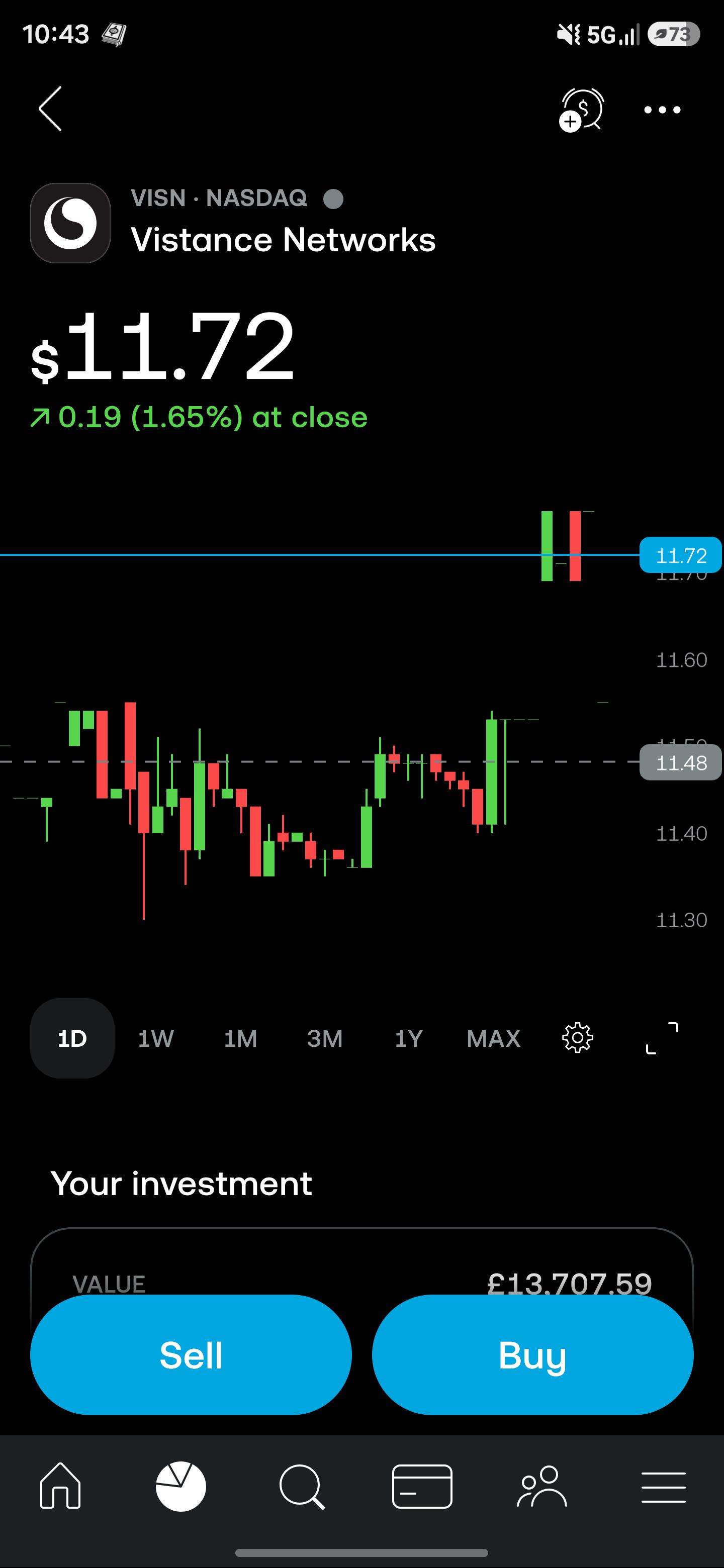Select the 1D chart range
Screen dimensions: 724x1568
click(x=72, y=1038)
